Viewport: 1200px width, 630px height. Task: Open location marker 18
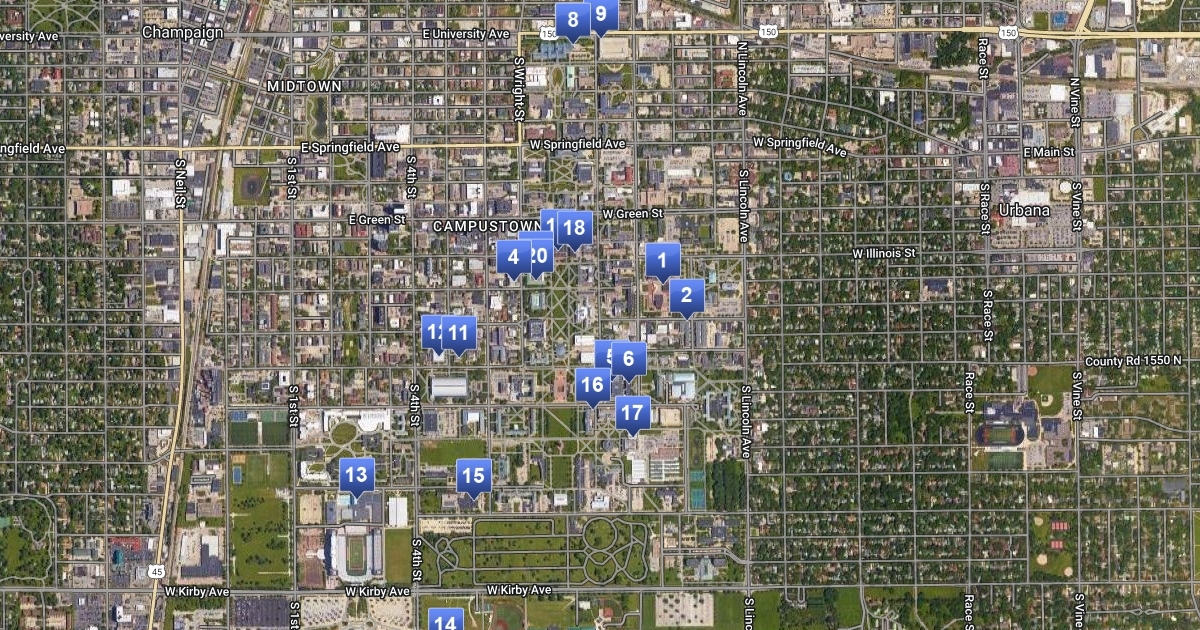point(574,228)
